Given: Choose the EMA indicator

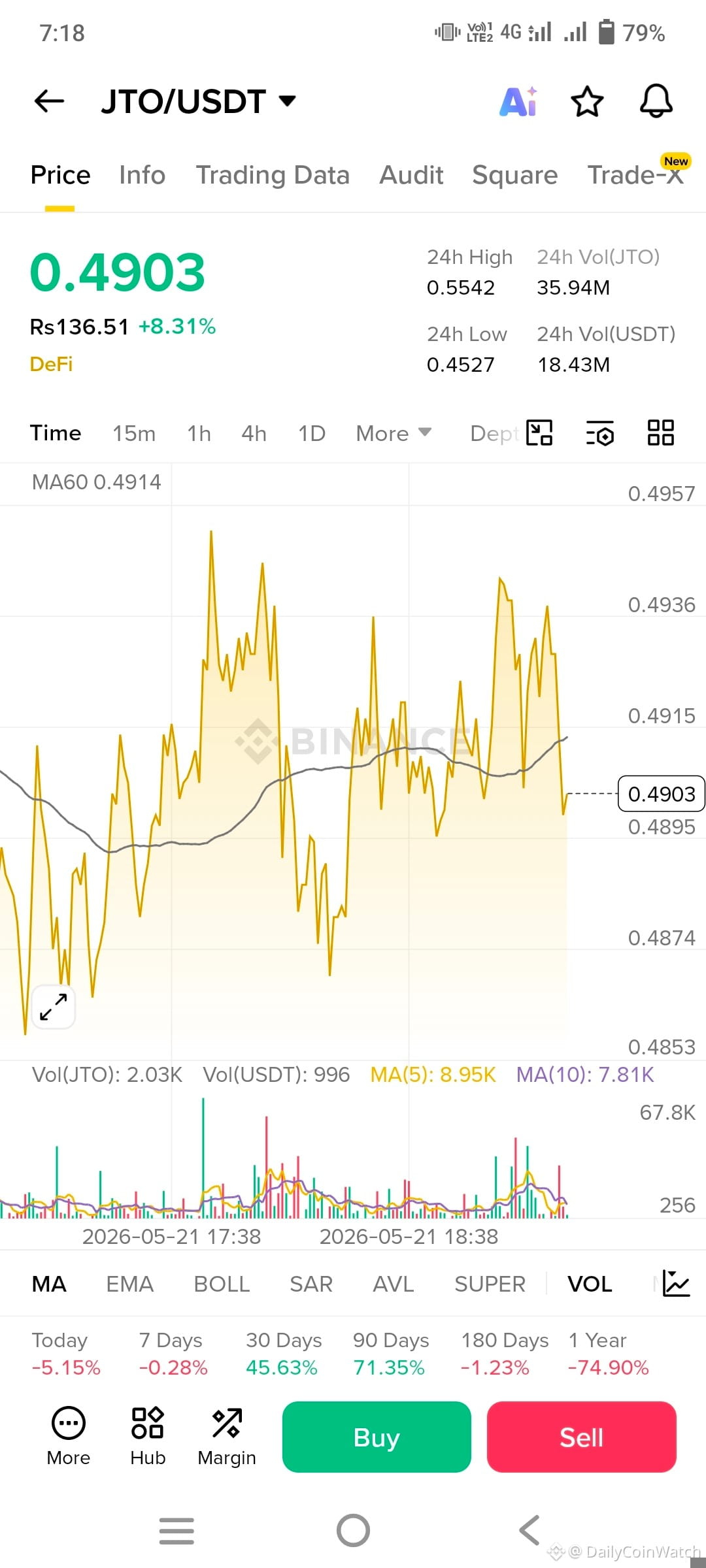Looking at the screenshot, I should [x=129, y=1284].
